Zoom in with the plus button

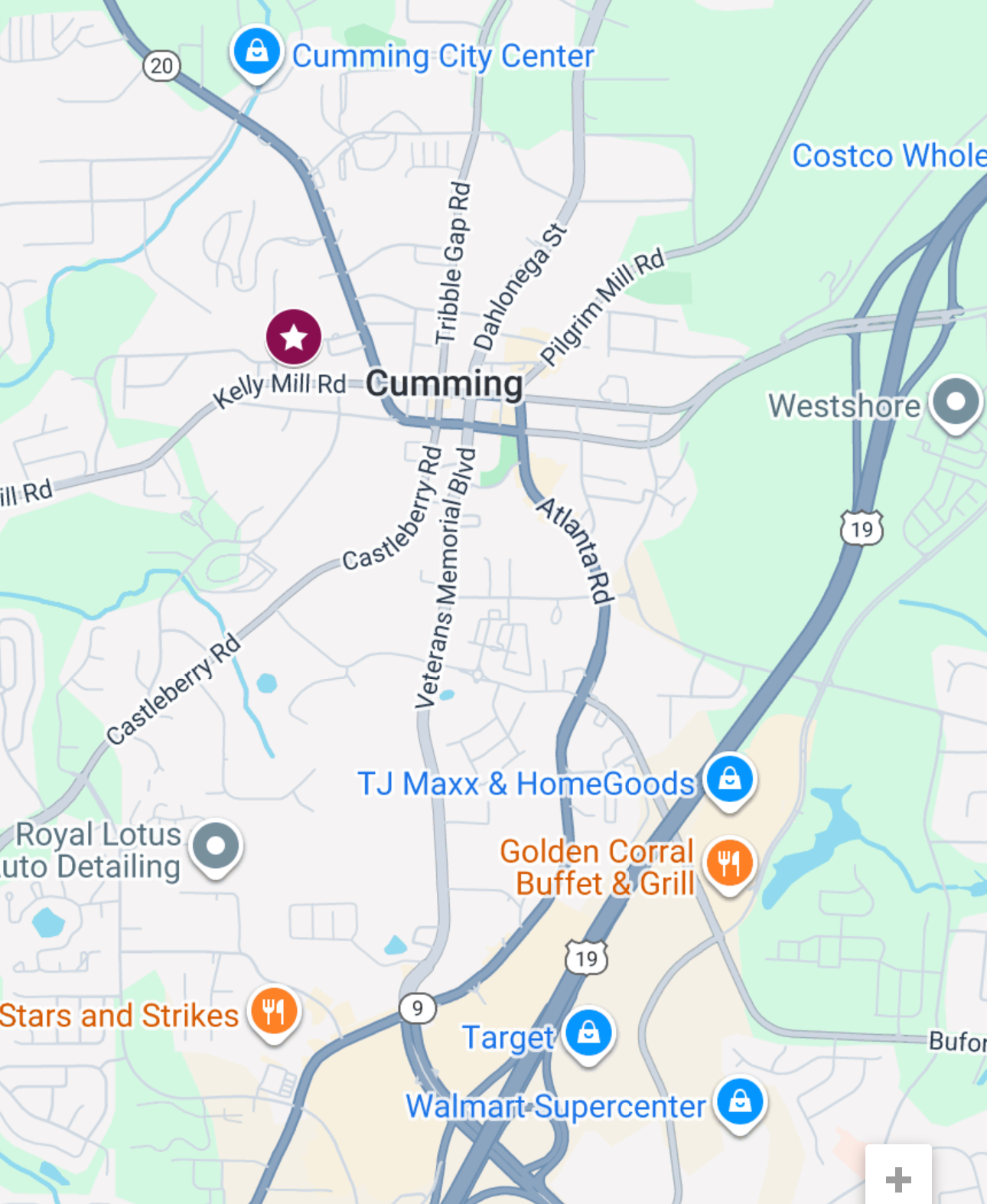point(898,1179)
